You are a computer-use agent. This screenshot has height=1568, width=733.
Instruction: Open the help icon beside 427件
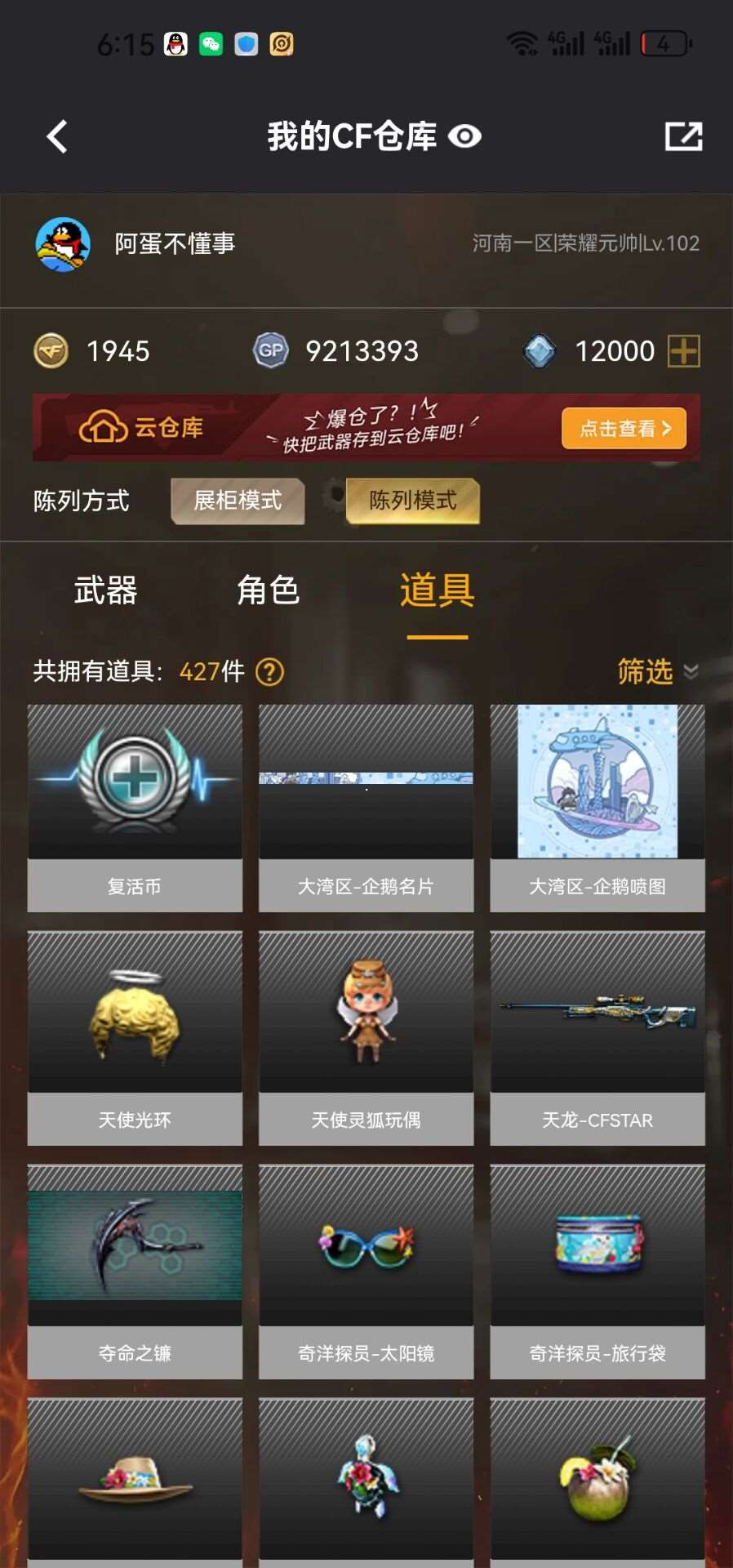click(269, 672)
